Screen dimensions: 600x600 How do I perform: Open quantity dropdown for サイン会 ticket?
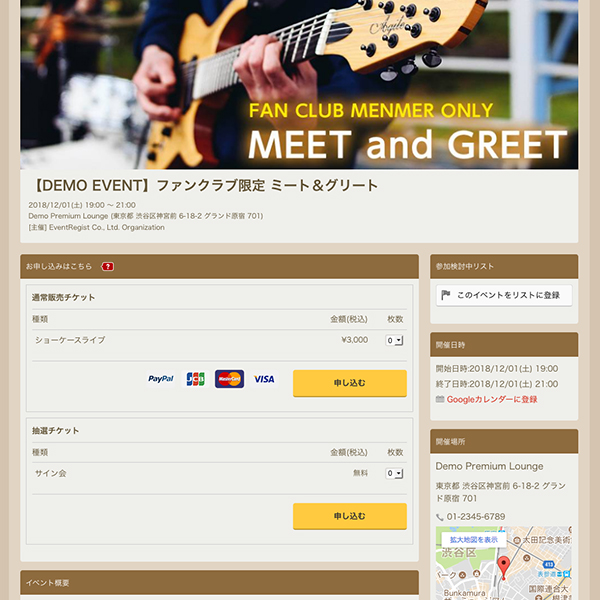coord(395,473)
